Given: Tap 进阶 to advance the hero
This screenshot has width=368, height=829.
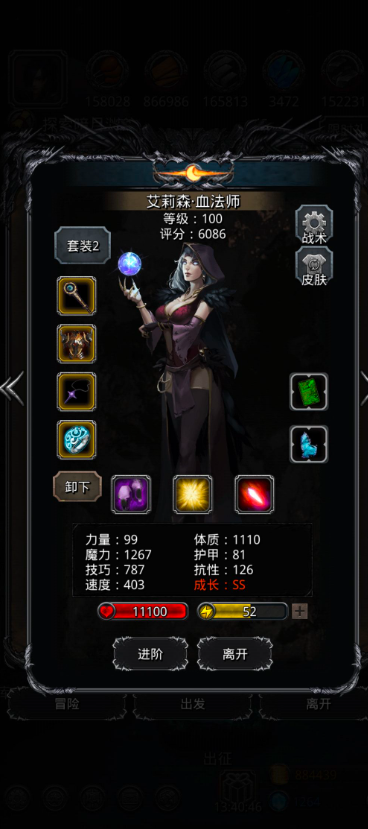Looking at the screenshot, I should pos(150,654).
